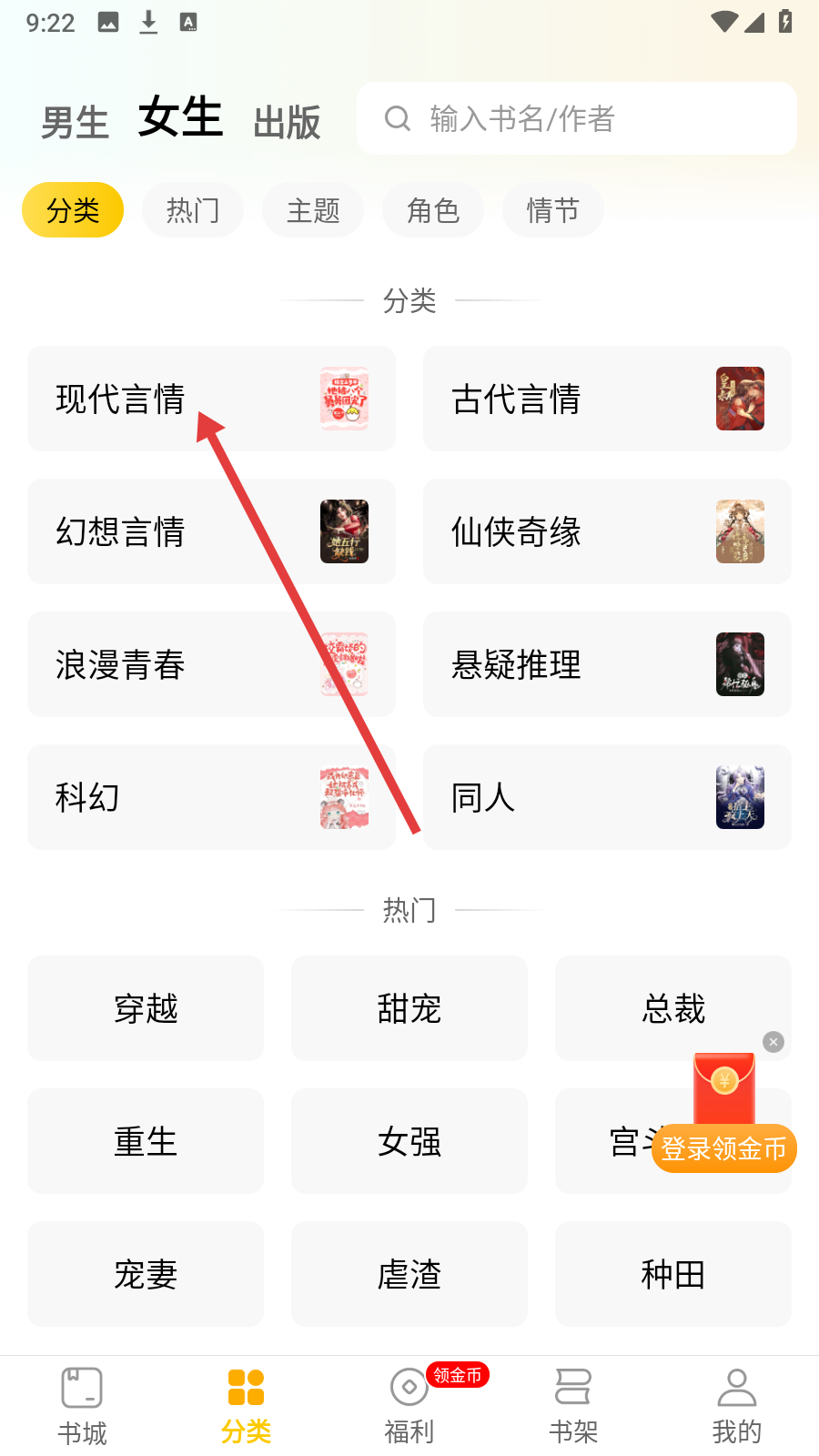Go to the 书架 bottom tab
The image size is (819, 1456).
[x=573, y=1407]
